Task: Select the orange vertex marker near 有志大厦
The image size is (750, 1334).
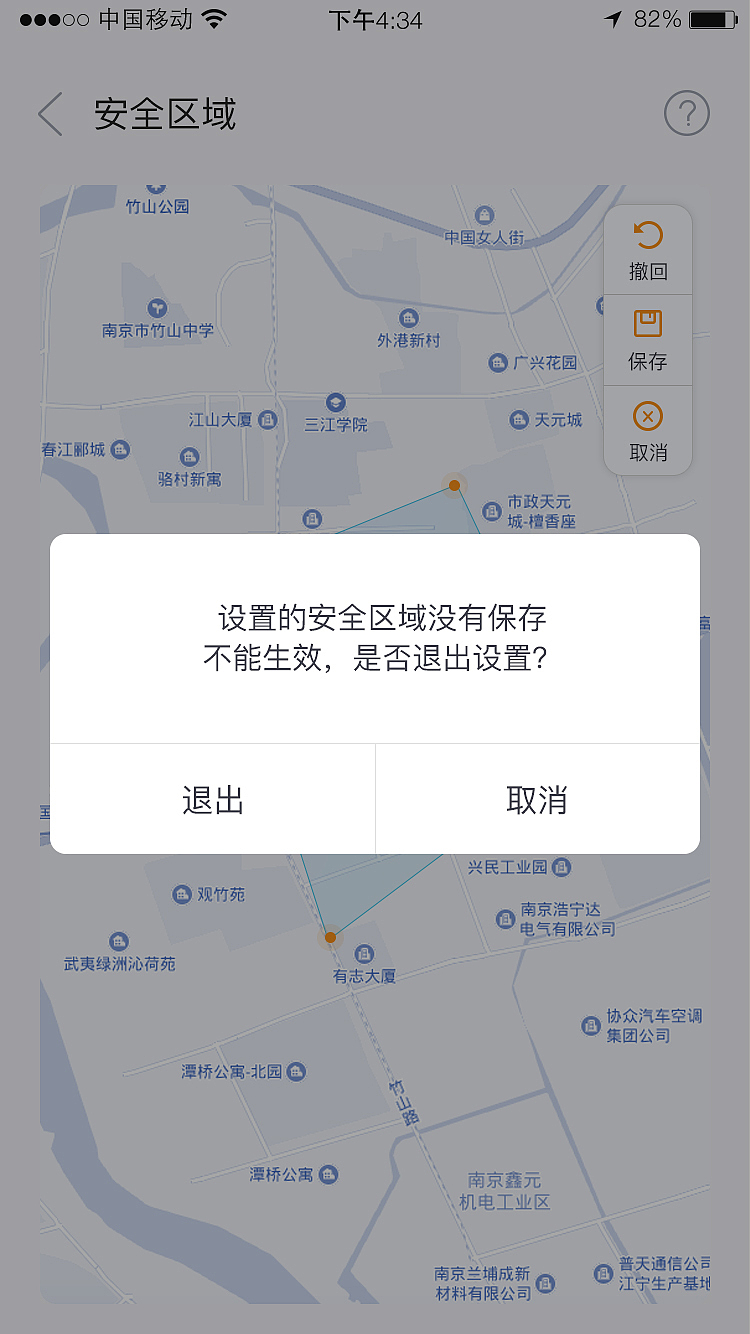Action: (330, 937)
